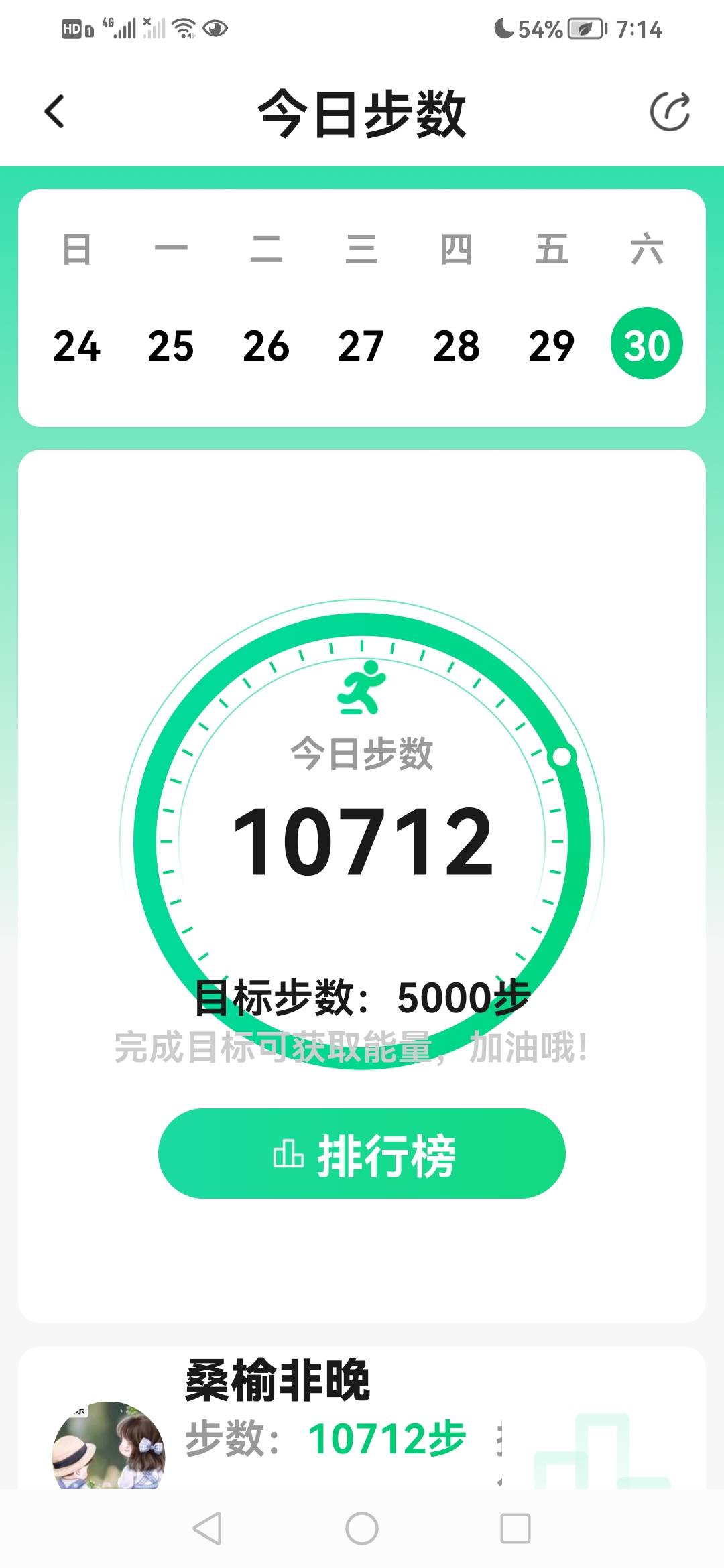The width and height of the screenshot is (724, 1568).
Task: Tap the battery indicator in the status bar
Action: pyautogui.click(x=581, y=28)
